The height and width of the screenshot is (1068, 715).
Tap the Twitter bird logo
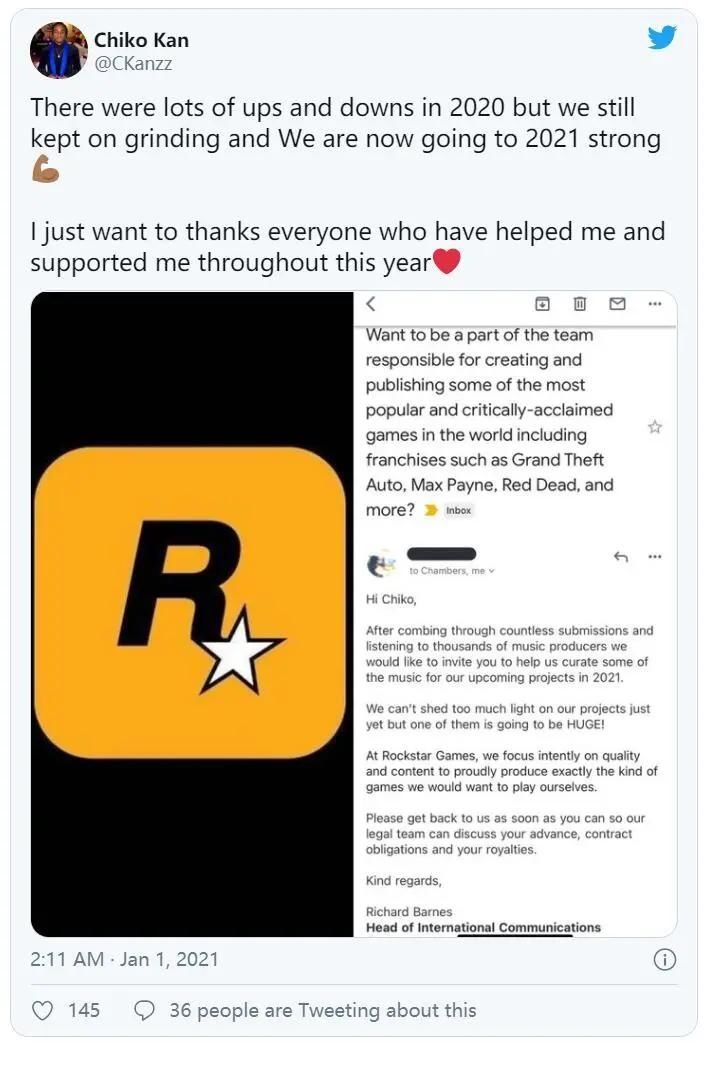(x=661, y=38)
